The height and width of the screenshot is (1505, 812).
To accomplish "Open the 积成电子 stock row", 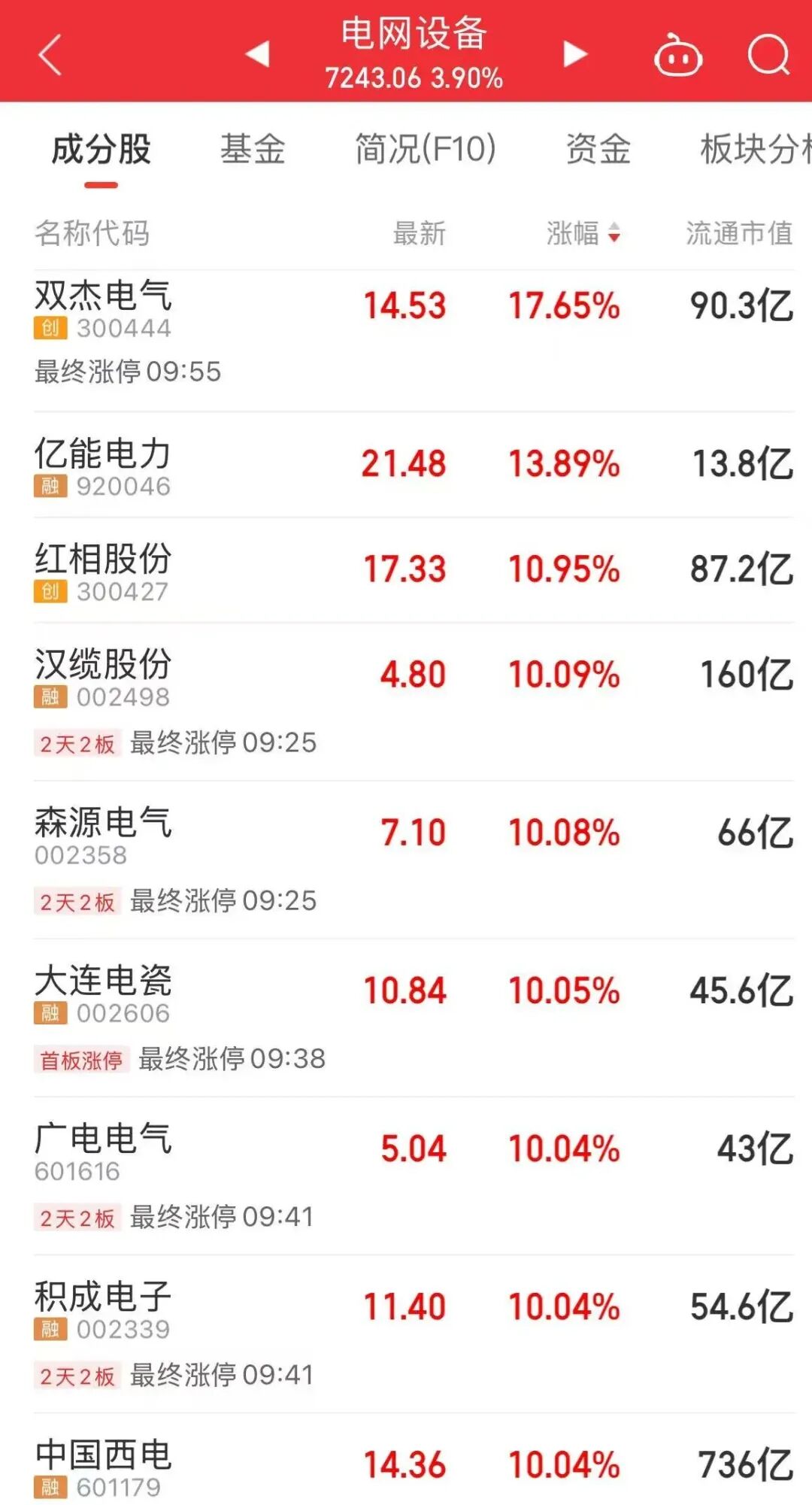I will [104, 1297].
